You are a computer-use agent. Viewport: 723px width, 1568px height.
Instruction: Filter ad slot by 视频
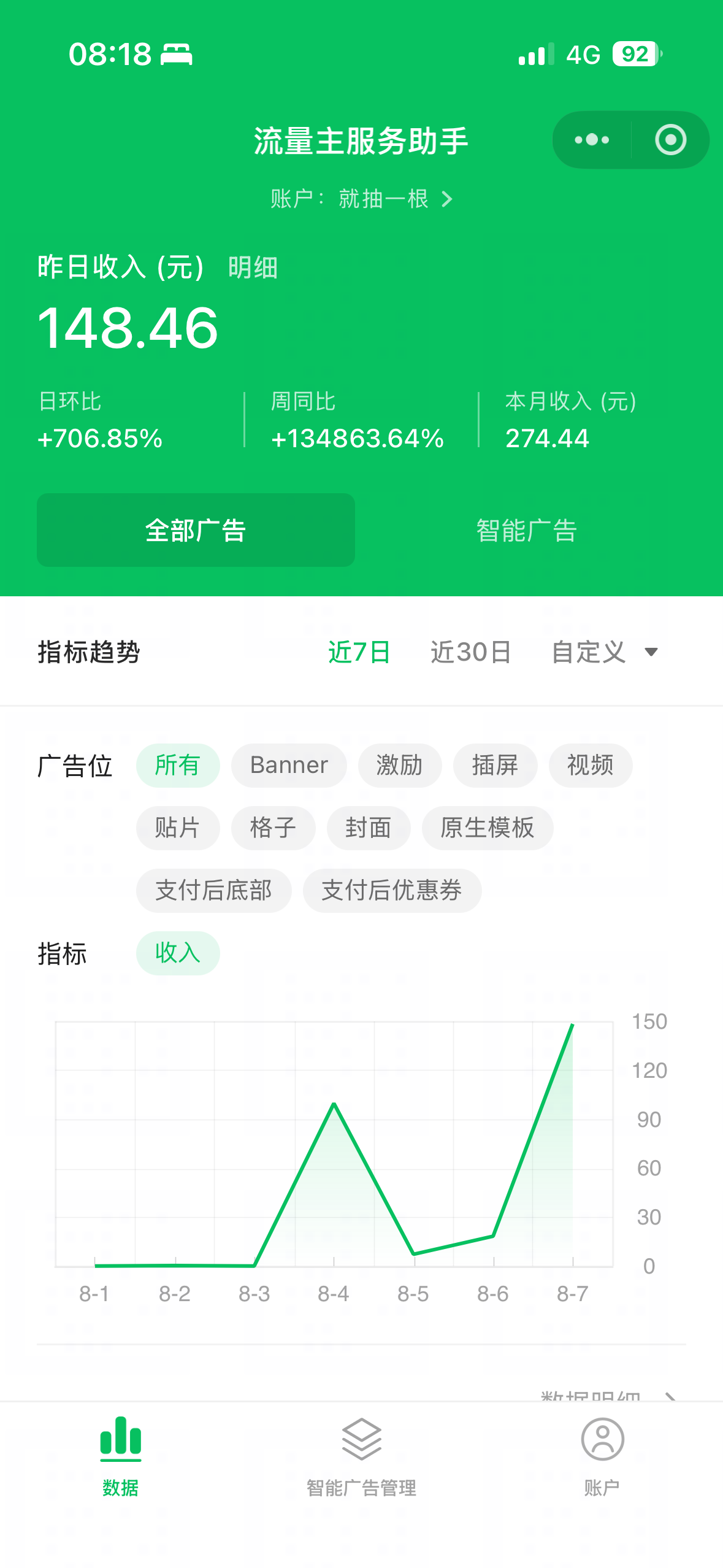pyautogui.click(x=591, y=766)
